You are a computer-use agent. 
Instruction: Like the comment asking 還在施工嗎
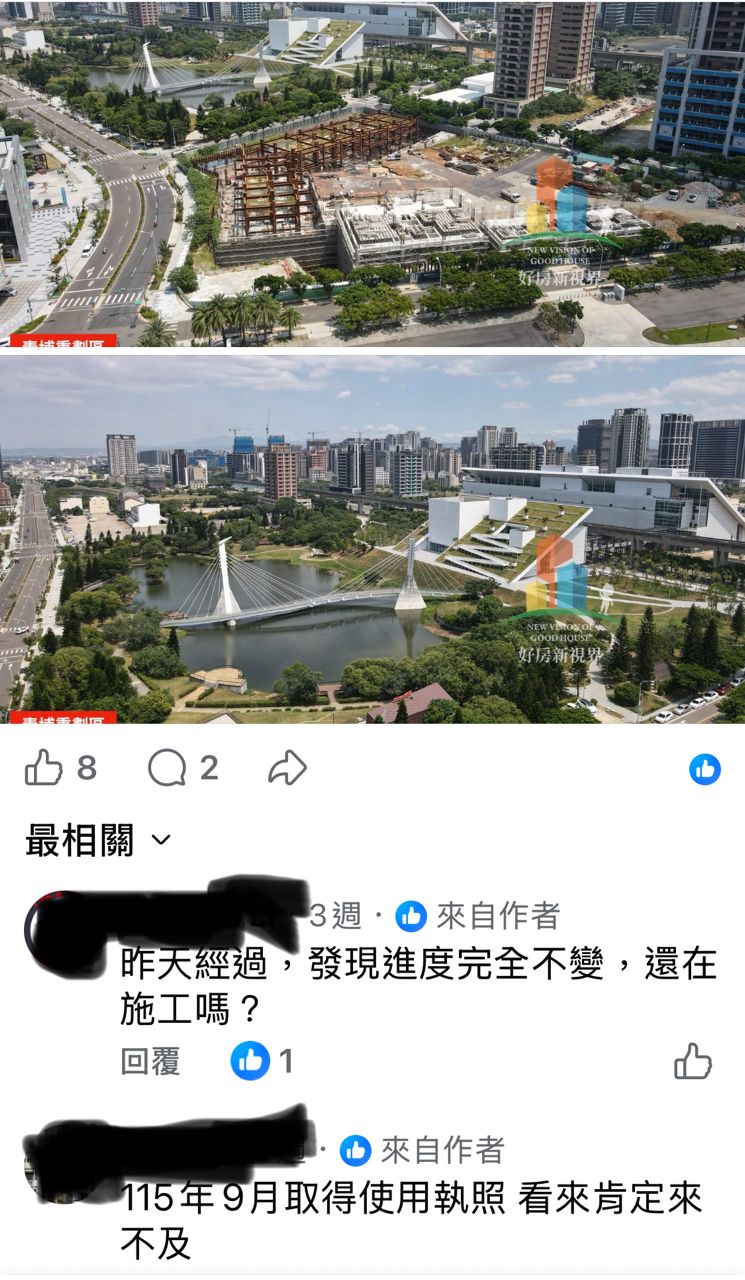(x=692, y=1060)
